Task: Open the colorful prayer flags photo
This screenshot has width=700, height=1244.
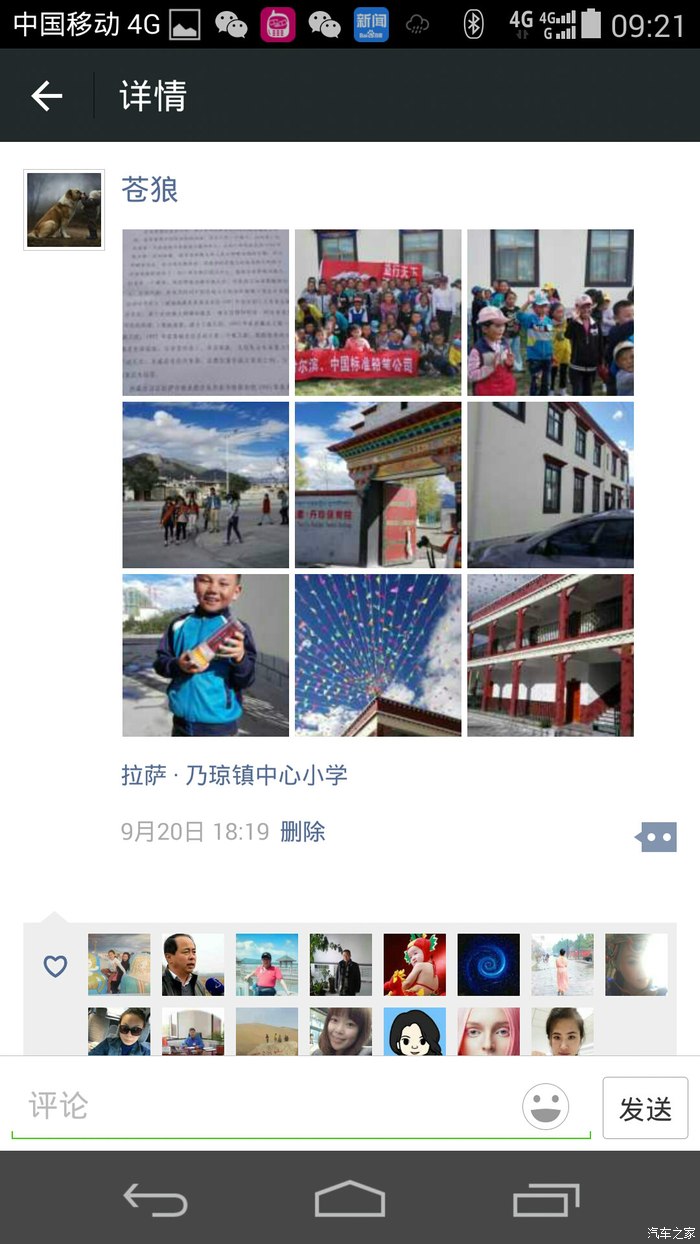Action: (378, 655)
